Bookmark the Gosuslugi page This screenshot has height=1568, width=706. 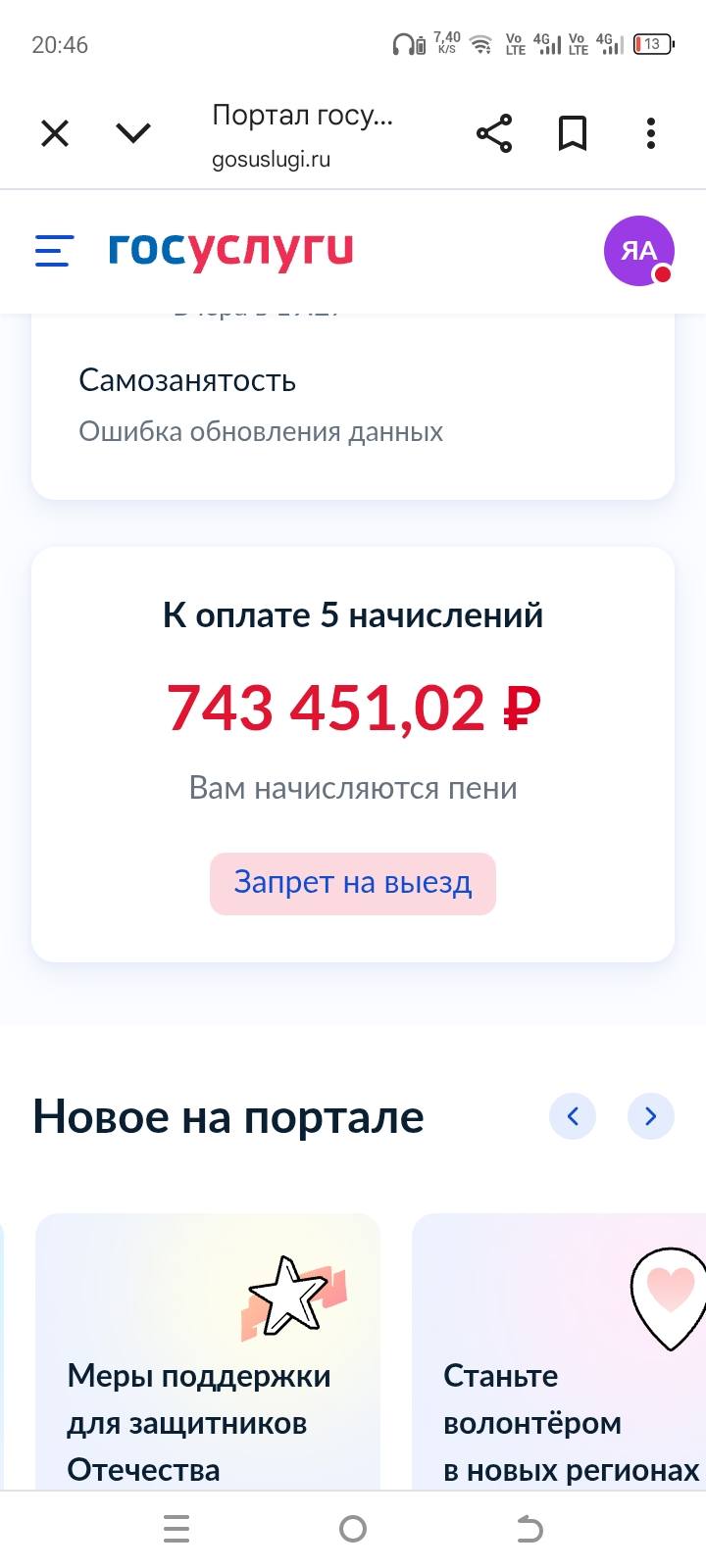(572, 132)
